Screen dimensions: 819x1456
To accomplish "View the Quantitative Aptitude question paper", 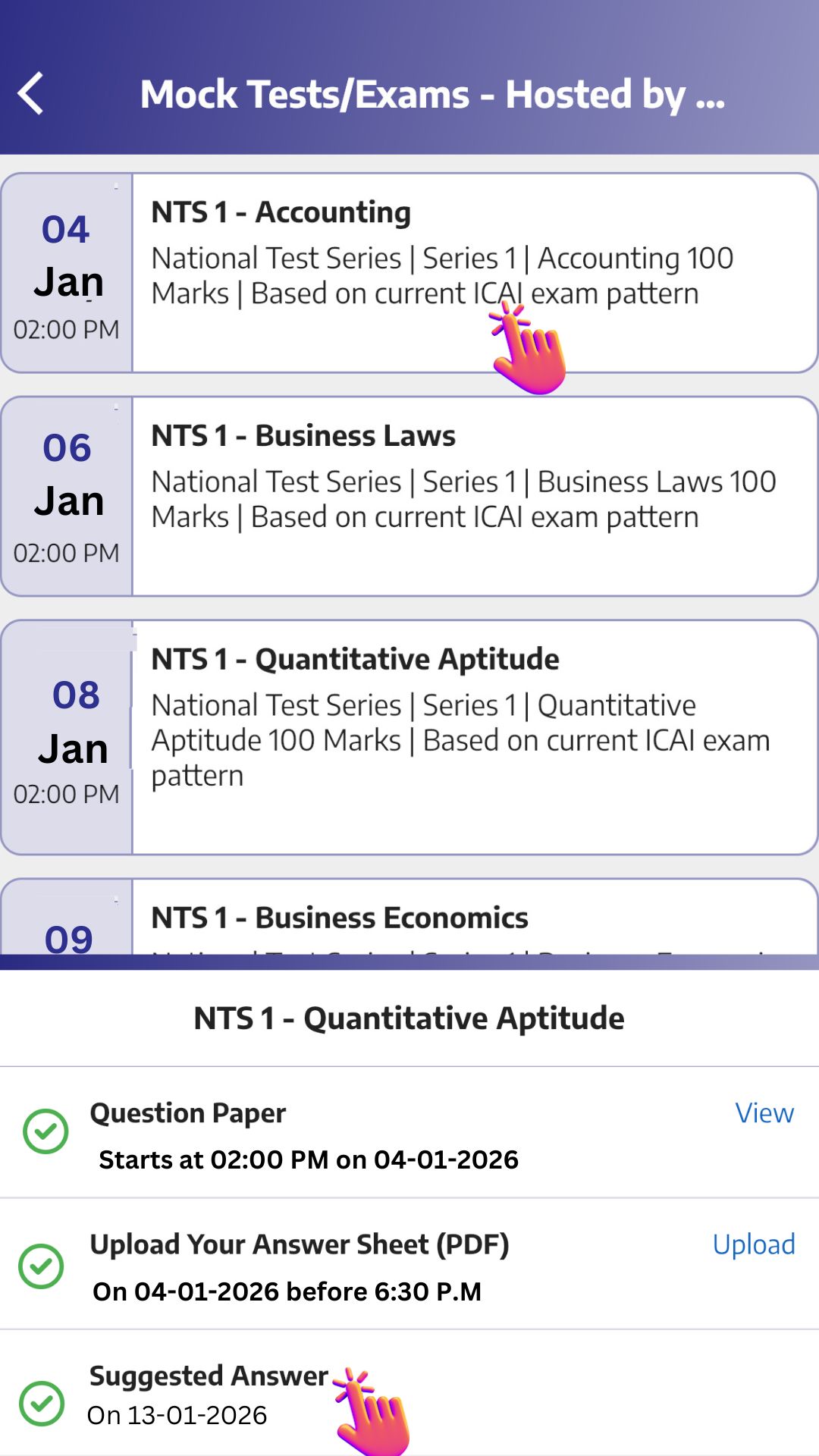I will tap(764, 1112).
